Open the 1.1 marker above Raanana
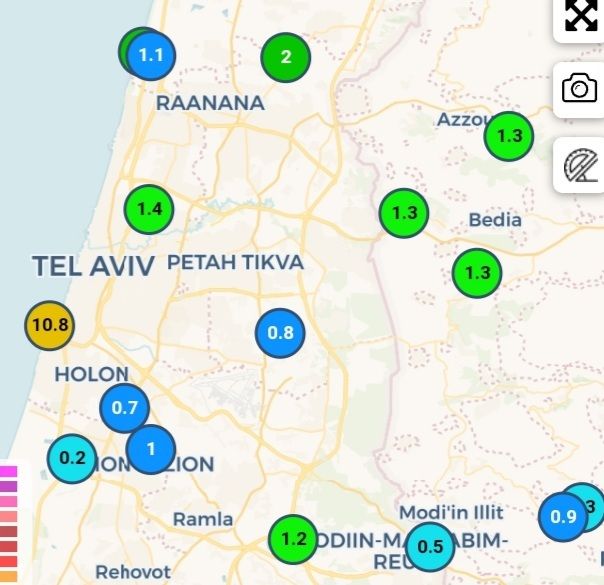 pos(151,55)
